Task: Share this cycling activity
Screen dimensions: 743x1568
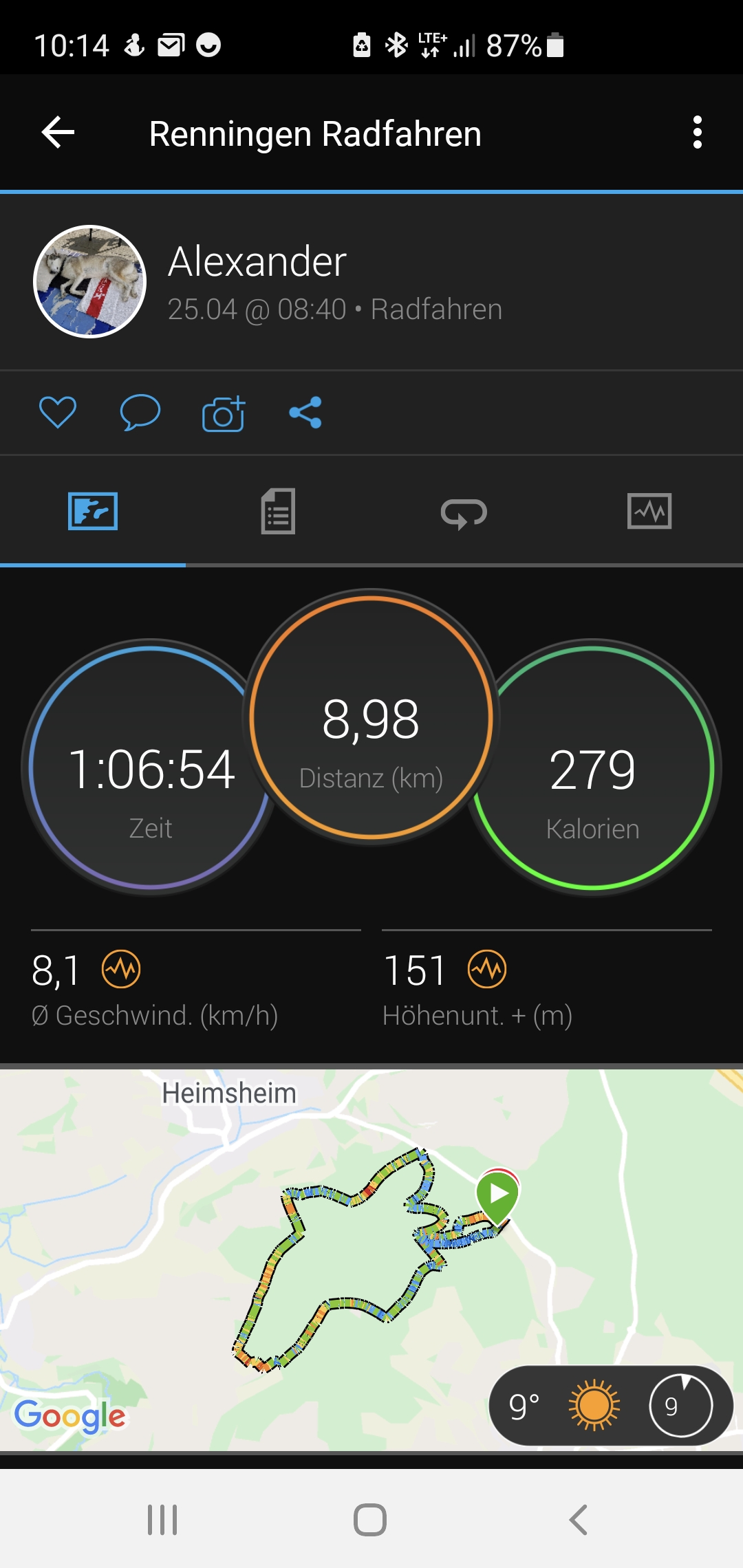Action: [305, 413]
